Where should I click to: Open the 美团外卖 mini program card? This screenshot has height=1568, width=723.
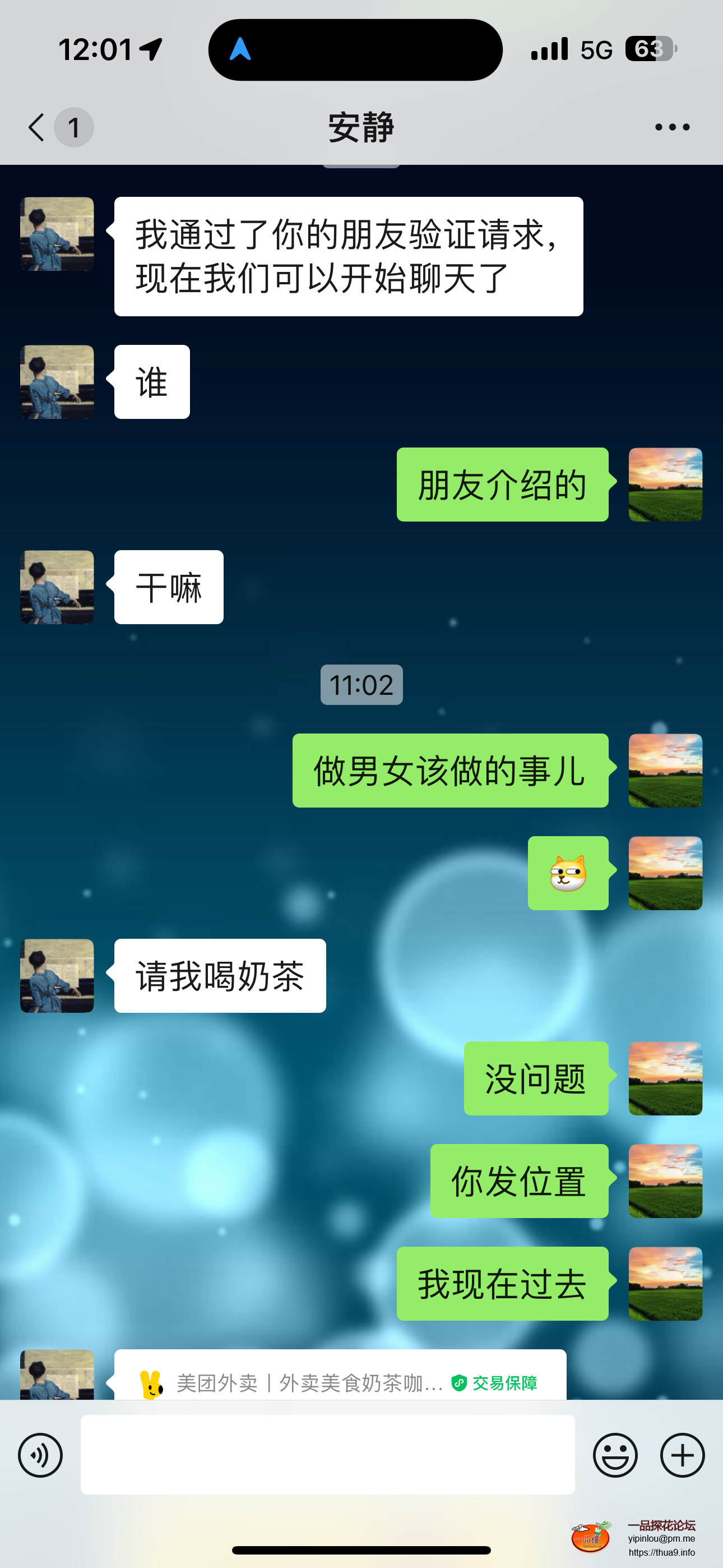tap(340, 1377)
